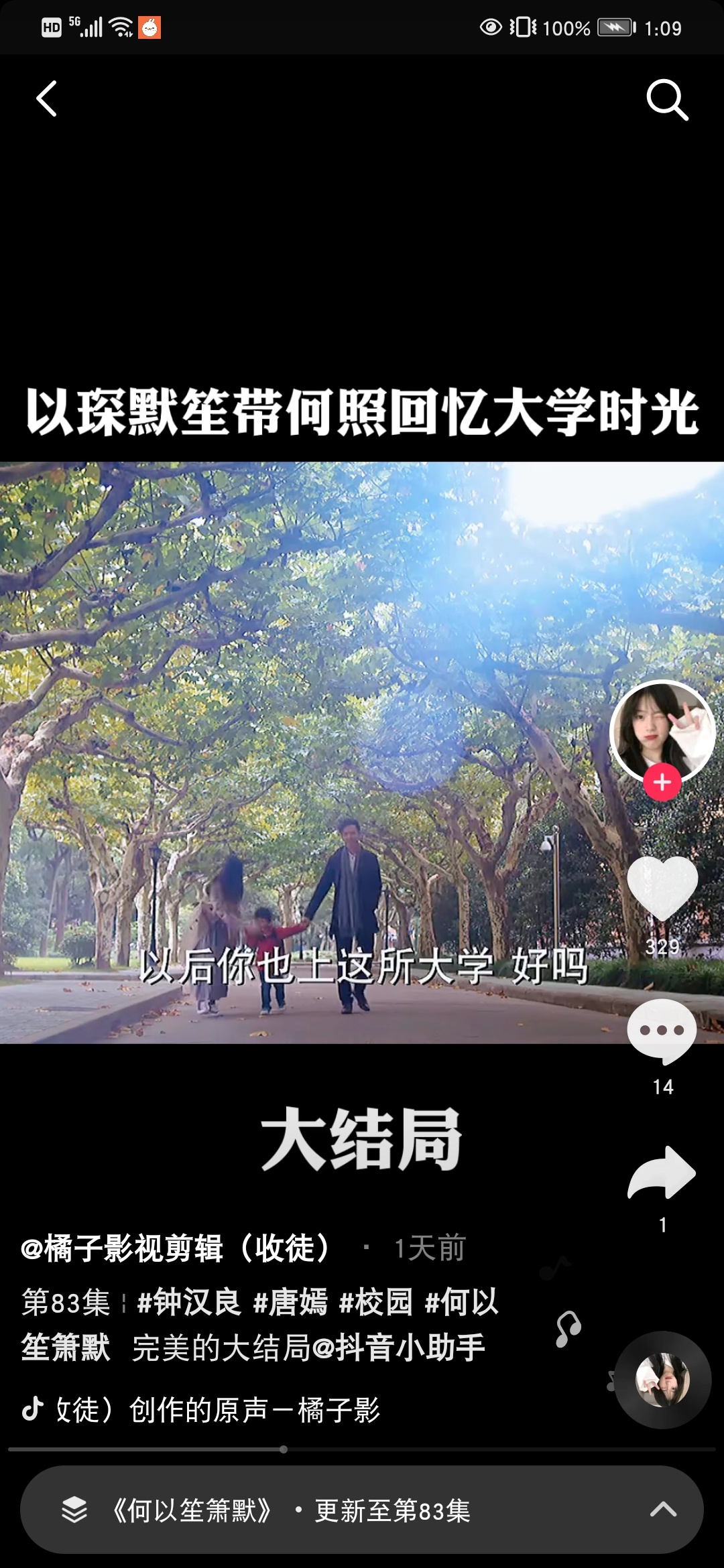Open the comments section
Image resolution: width=724 pixels, height=1568 pixels.
[662, 1031]
